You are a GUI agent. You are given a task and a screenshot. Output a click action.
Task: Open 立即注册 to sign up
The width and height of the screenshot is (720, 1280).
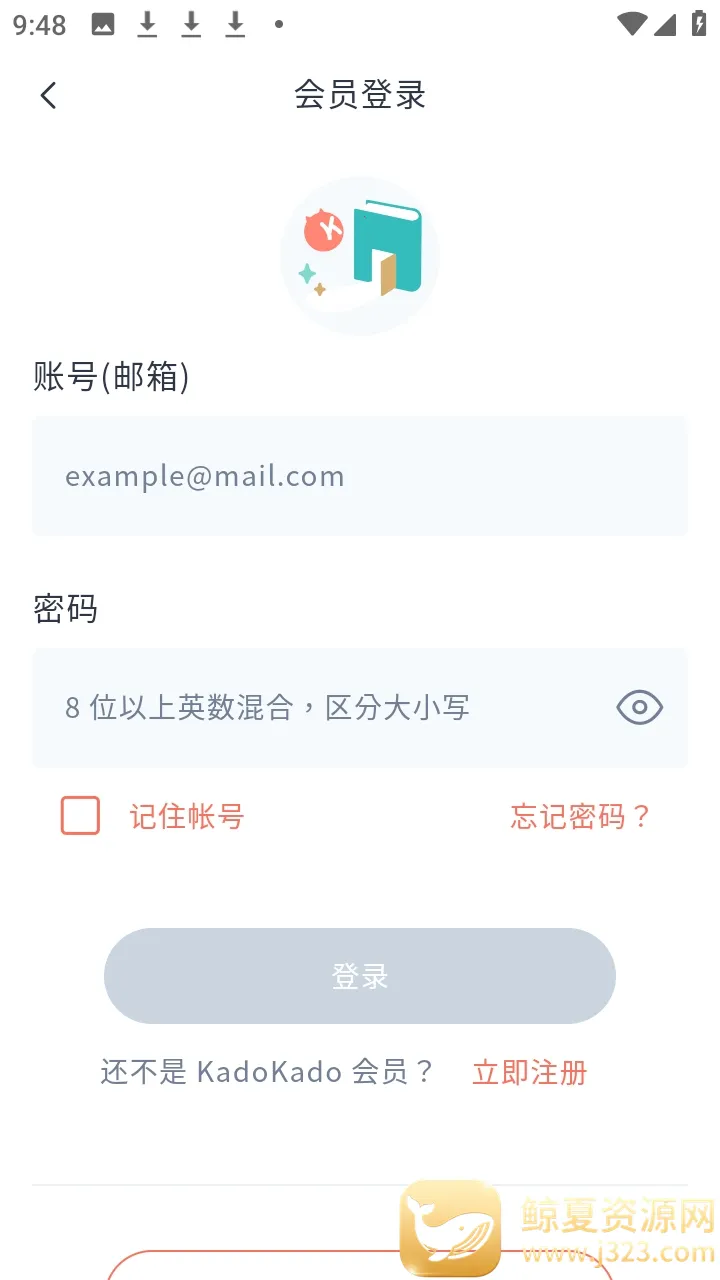[529, 1073]
